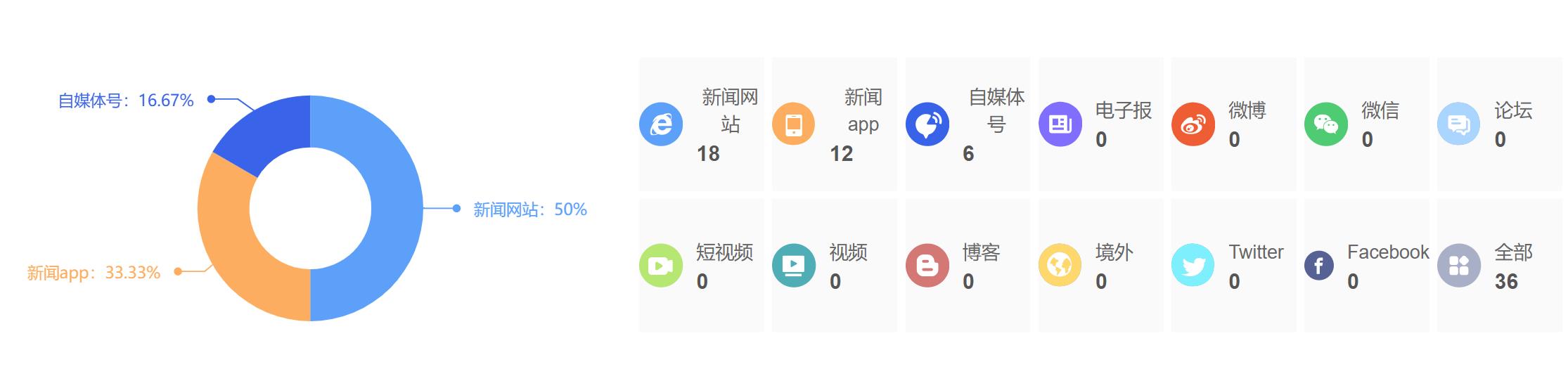This screenshot has width=1568, height=388.
Task: Select the 微信 tile
Action: tap(1366, 124)
